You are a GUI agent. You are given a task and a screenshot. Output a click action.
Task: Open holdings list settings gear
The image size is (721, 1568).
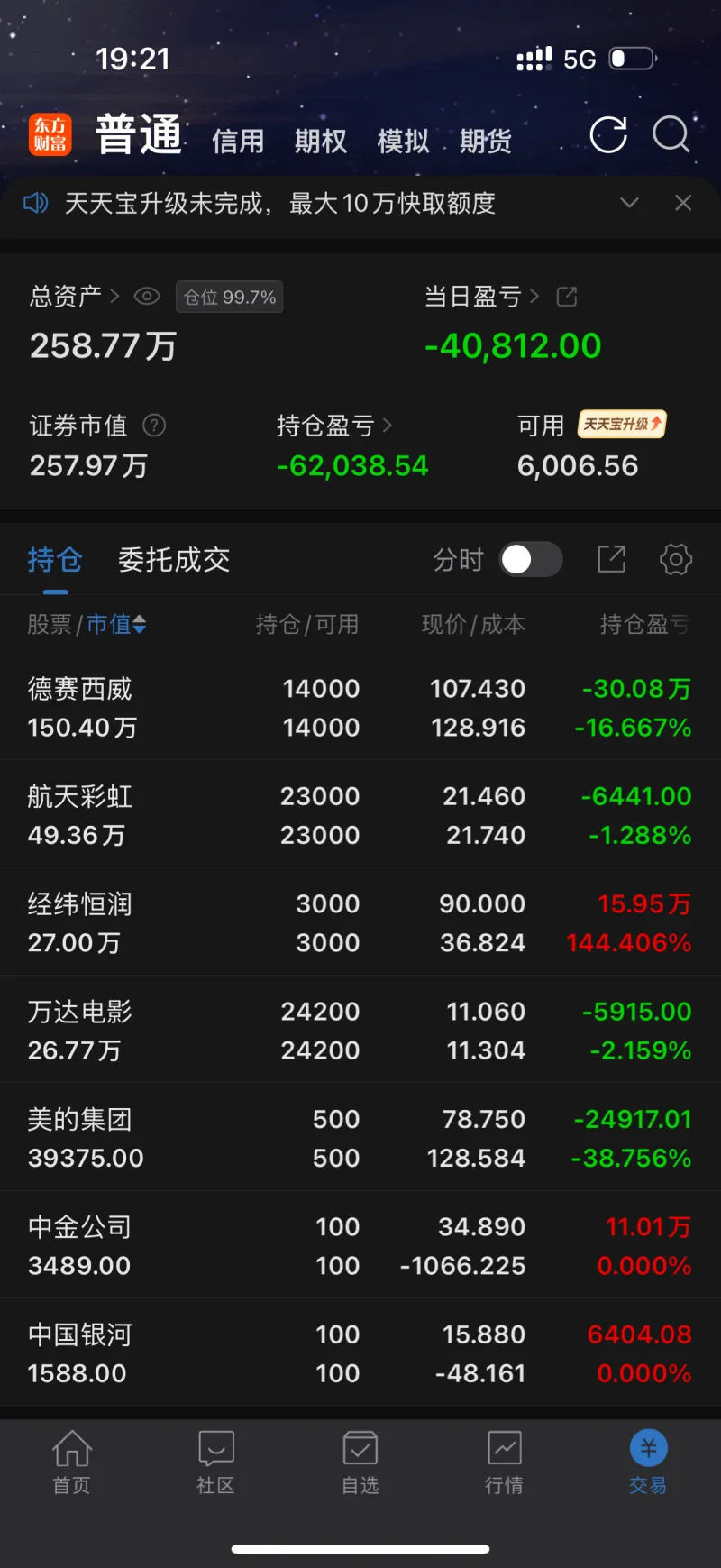[676, 559]
